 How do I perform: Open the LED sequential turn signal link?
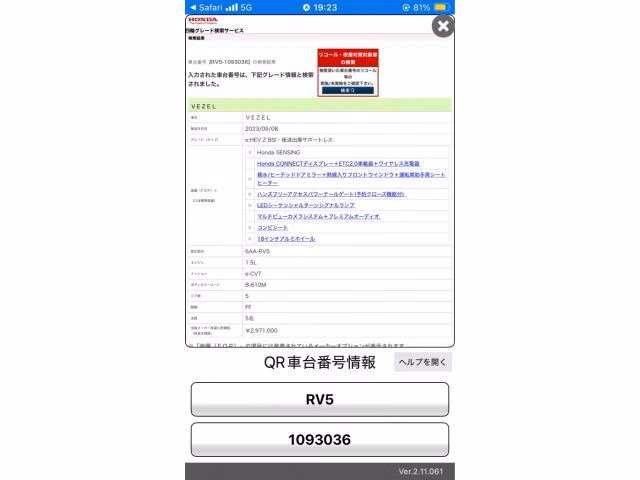coord(306,205)
